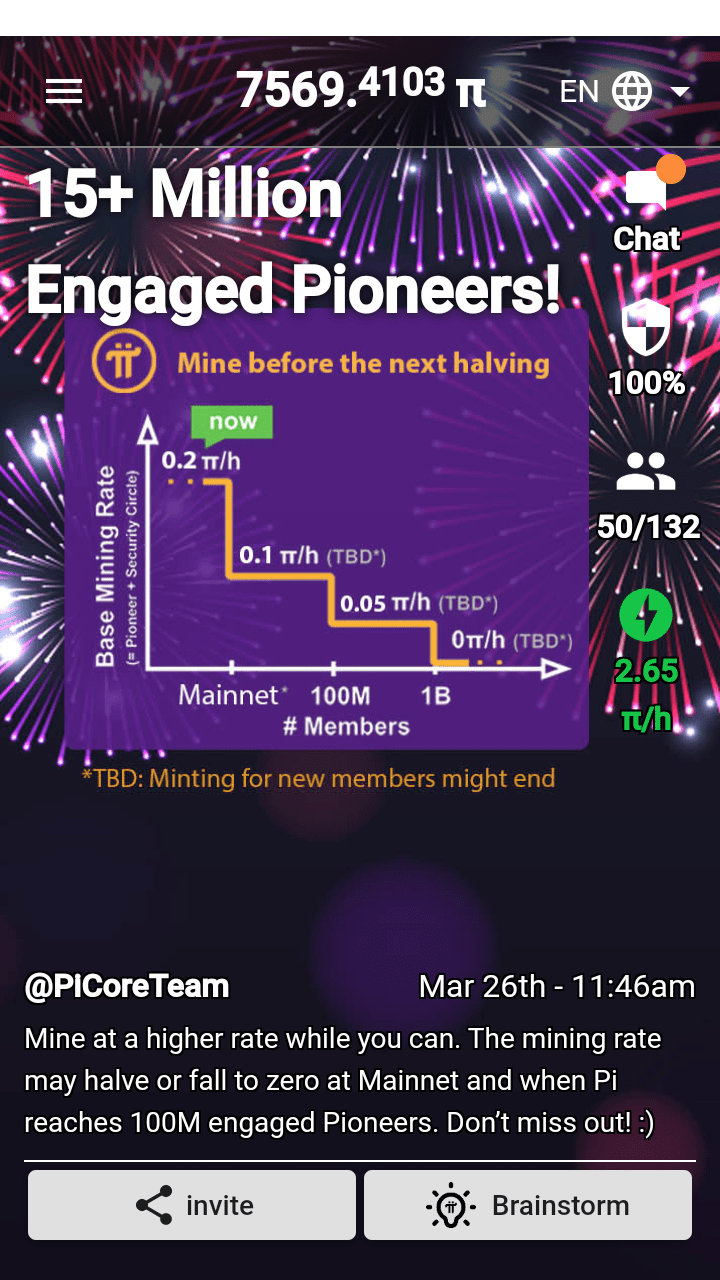The image size is (720, 1280).
Task: View the earning team members icon
Action: [x=646, y=472]
